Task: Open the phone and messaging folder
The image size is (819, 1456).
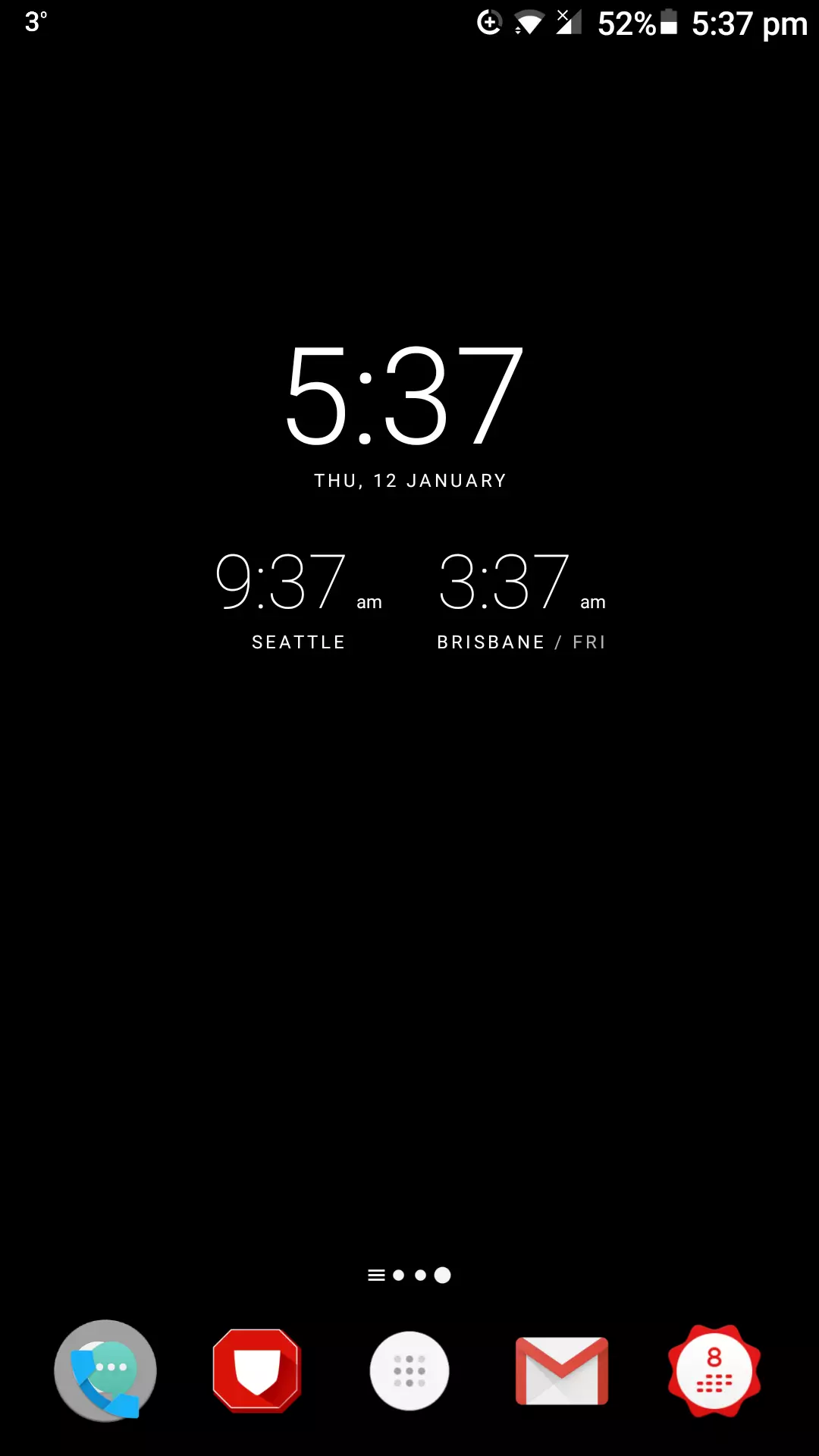Action: pyautogui.click(x=105, y=1370)
